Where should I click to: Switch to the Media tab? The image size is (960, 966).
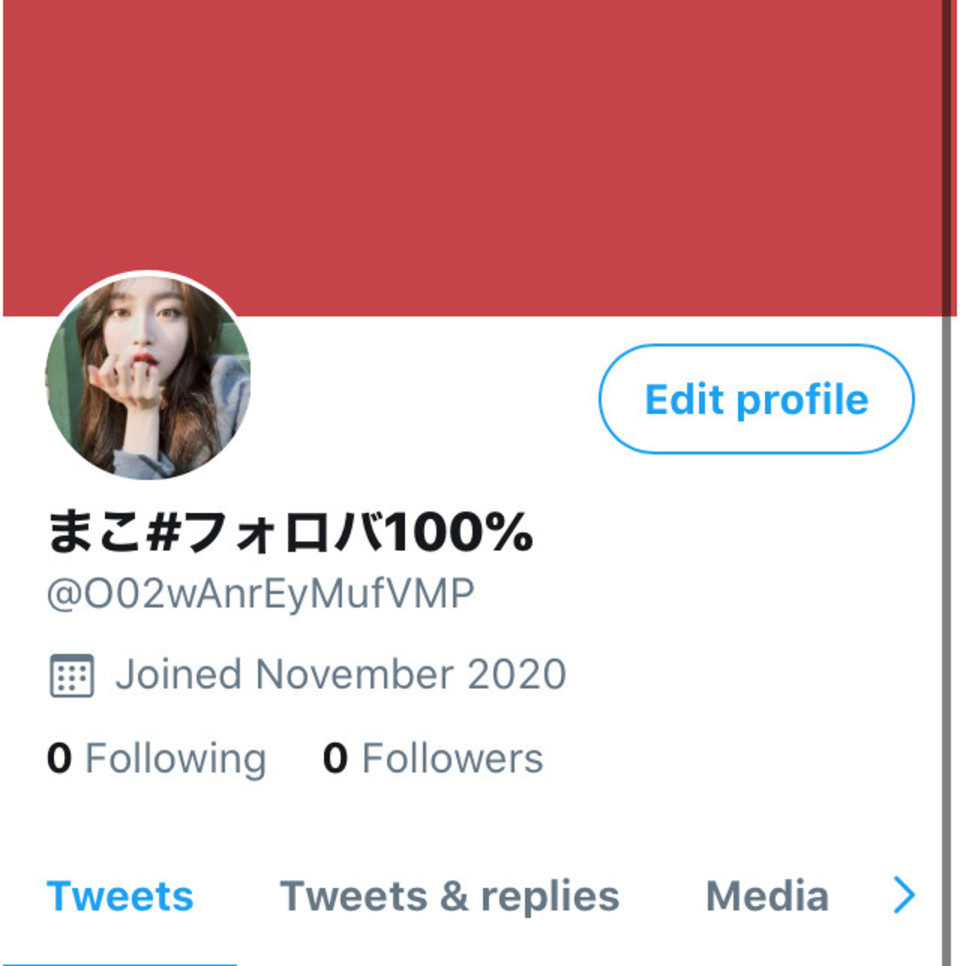coord(767,896)
